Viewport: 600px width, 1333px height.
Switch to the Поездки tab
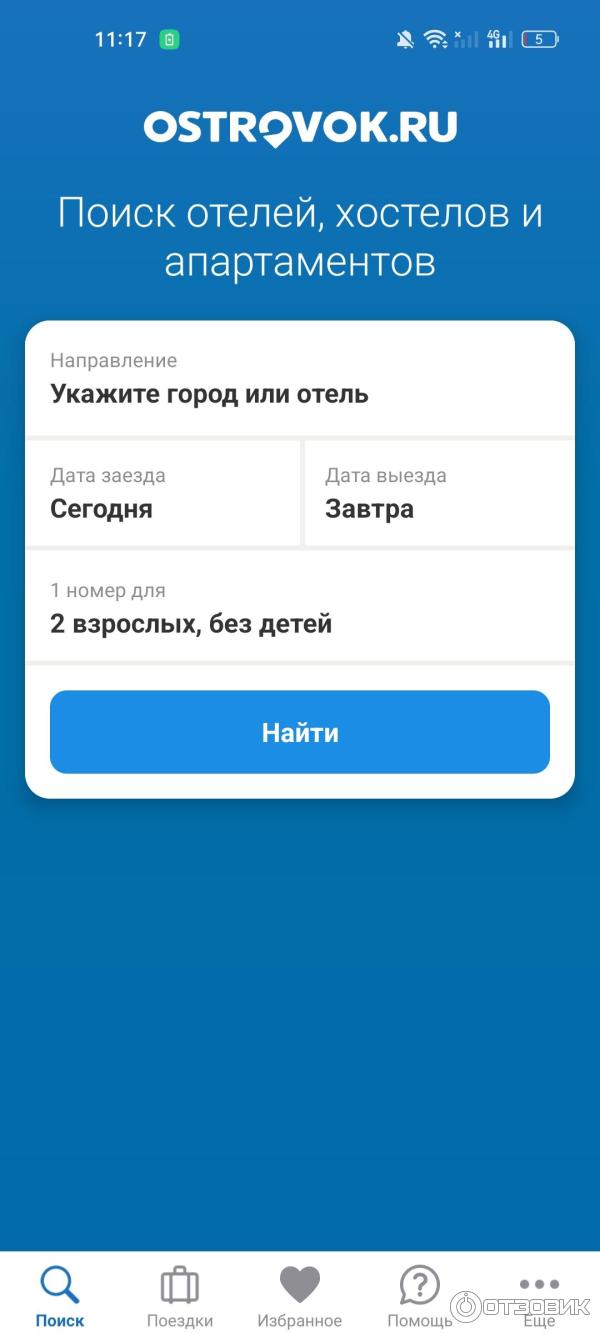coord(180,1295)
